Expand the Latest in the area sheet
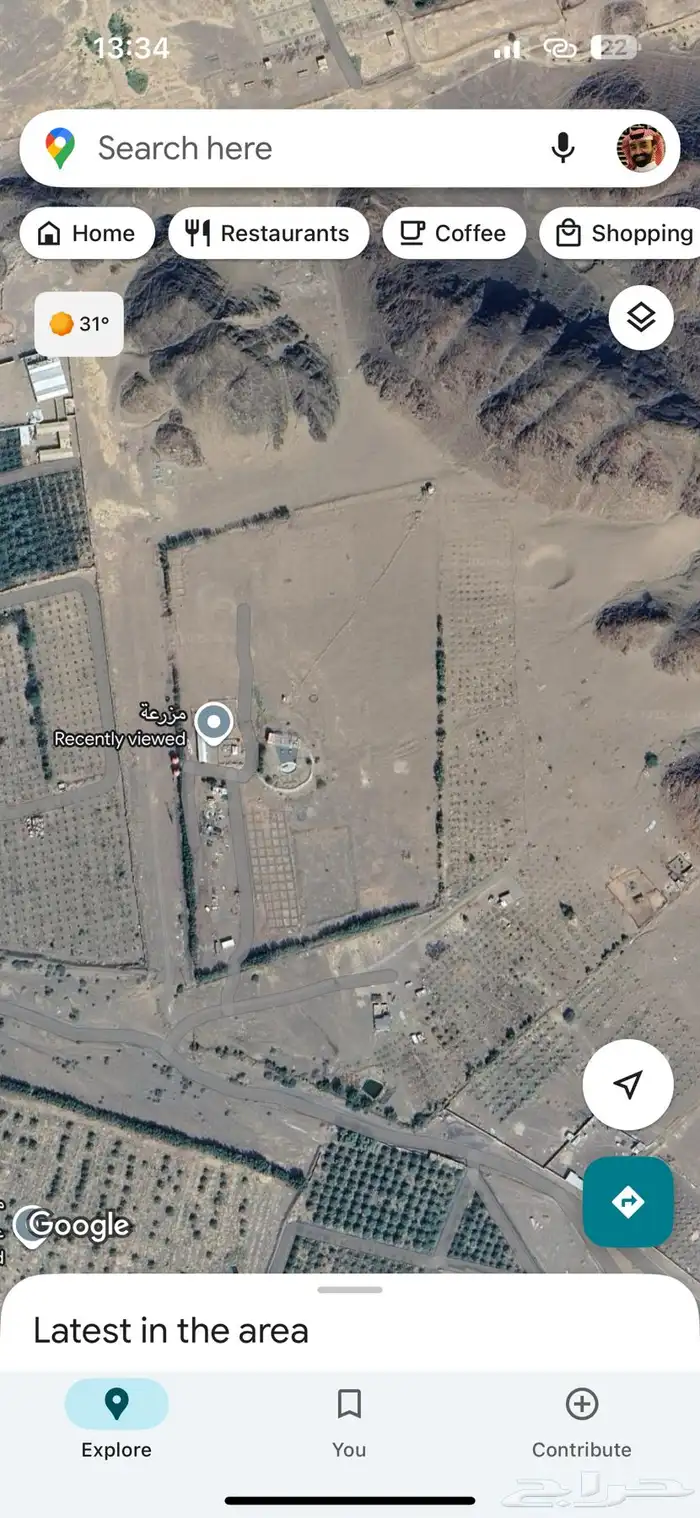700x1518 pixels. click(x=350, y=1291)
